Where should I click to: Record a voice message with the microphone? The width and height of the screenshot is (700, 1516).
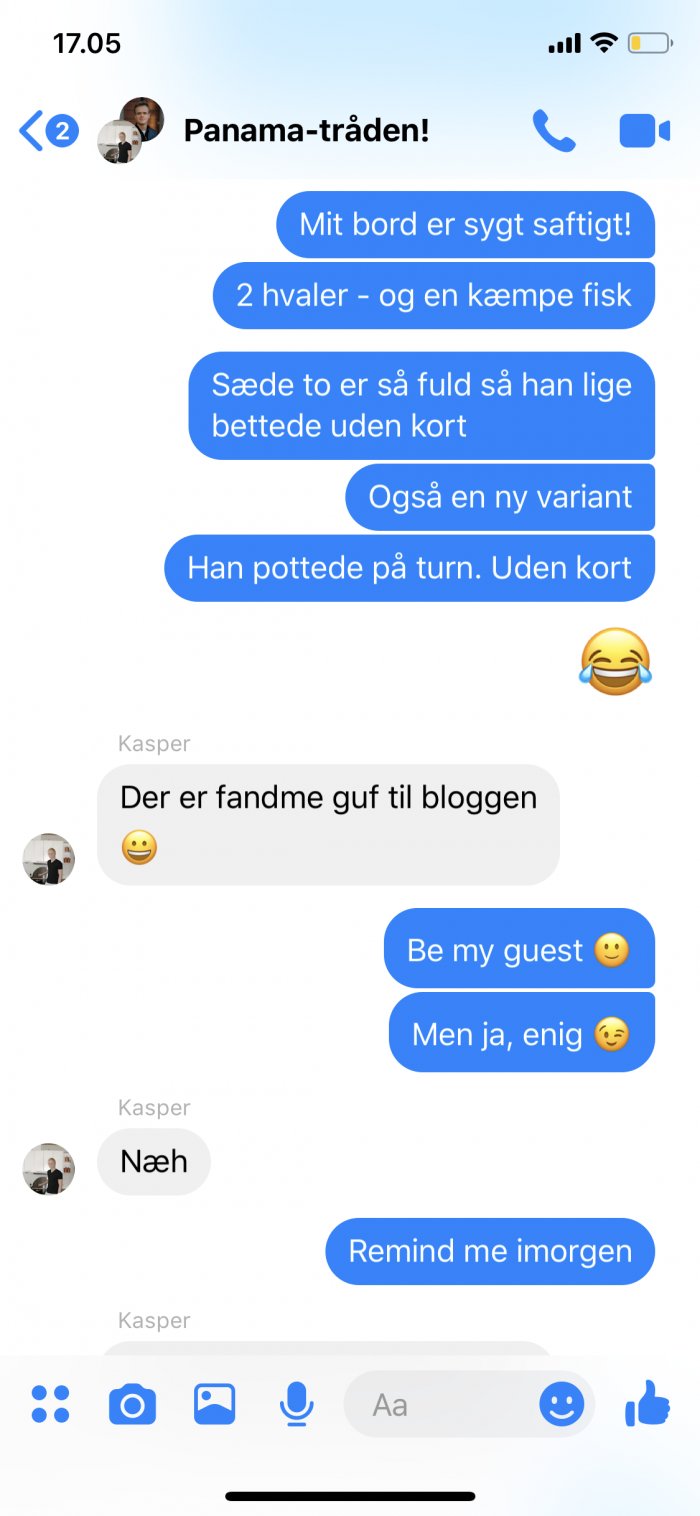(x=296, y=1404)
